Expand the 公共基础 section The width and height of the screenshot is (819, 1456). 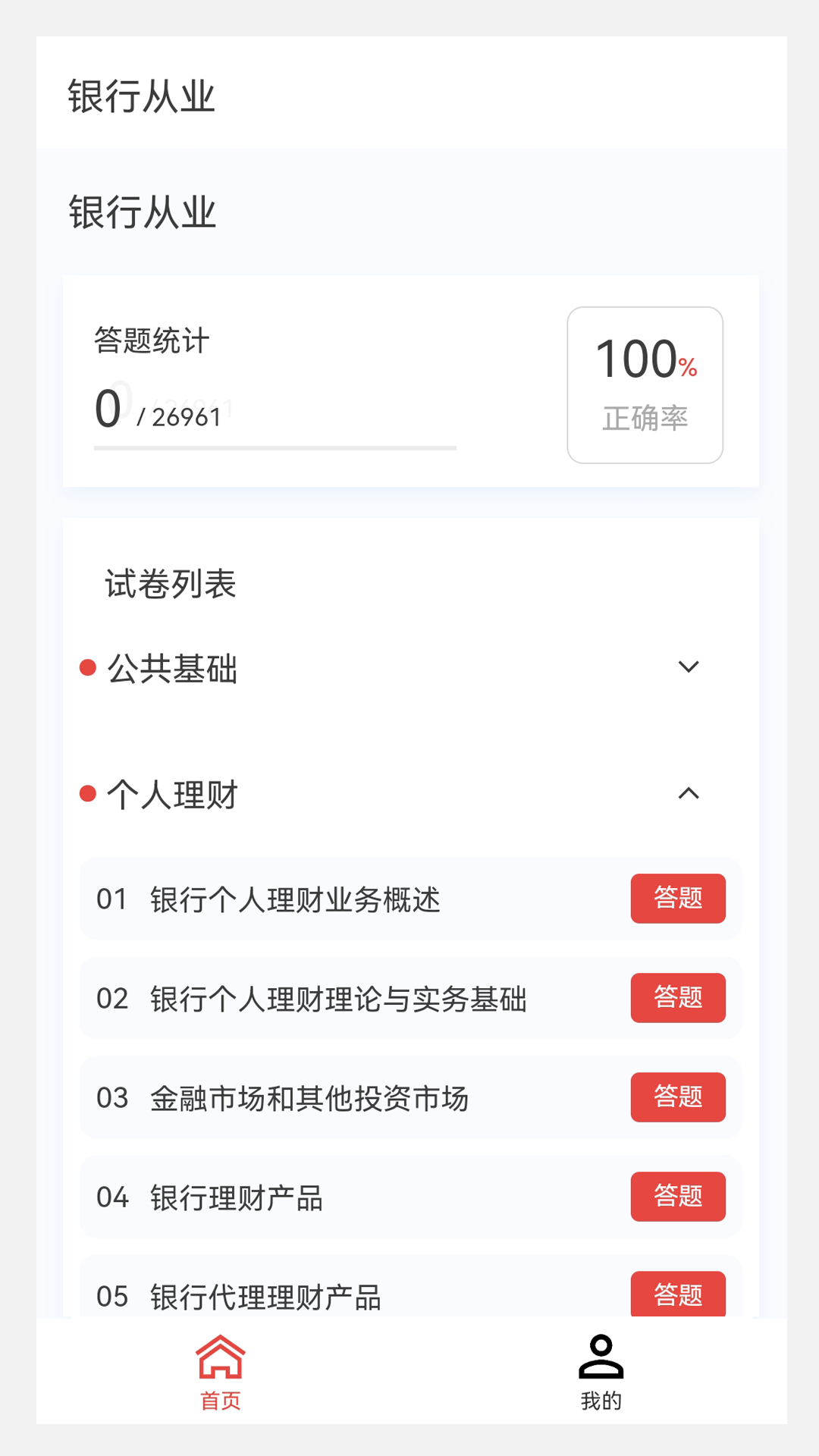coord(689,667)
